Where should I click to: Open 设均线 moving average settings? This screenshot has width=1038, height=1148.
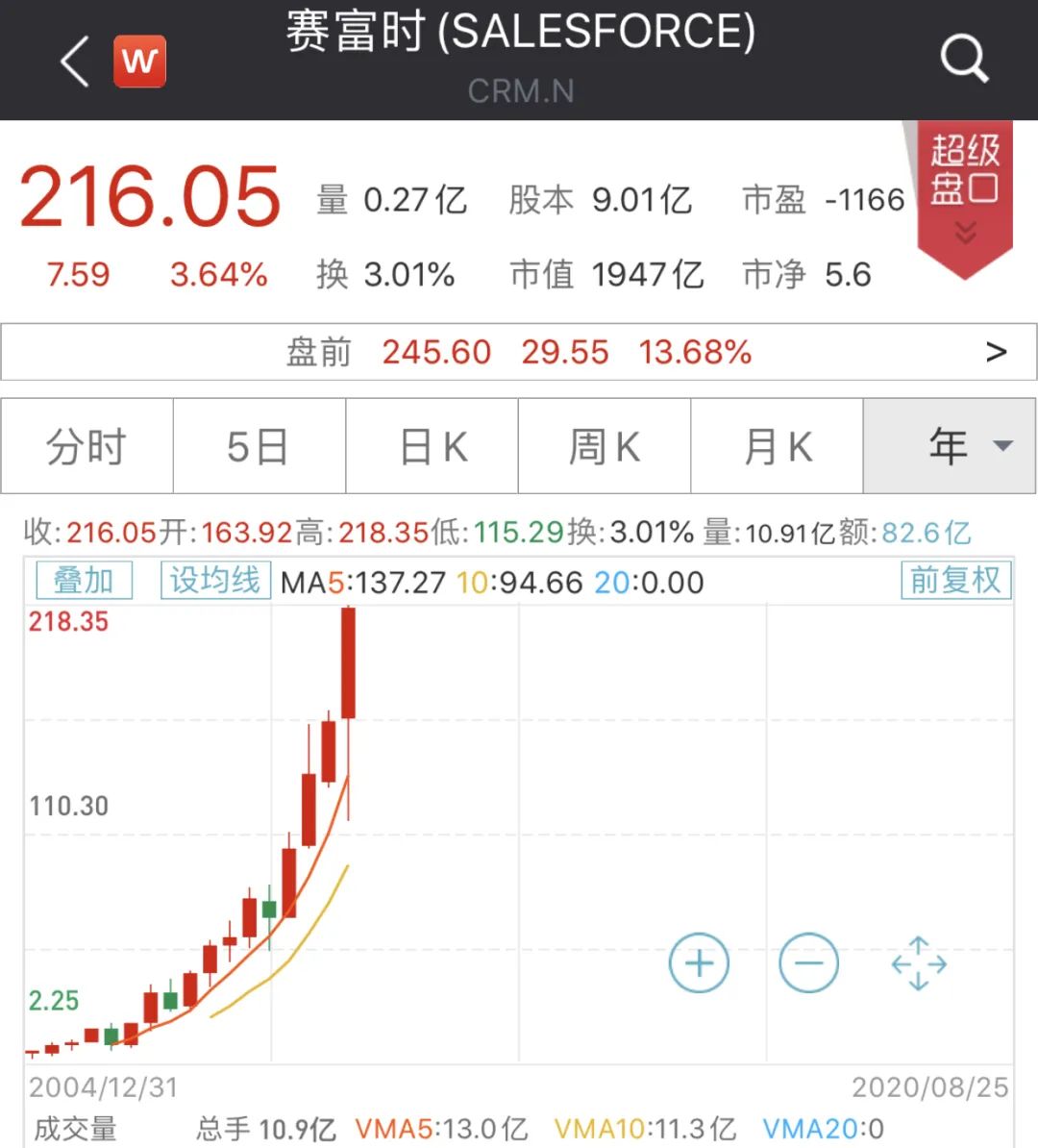point(215,581)
